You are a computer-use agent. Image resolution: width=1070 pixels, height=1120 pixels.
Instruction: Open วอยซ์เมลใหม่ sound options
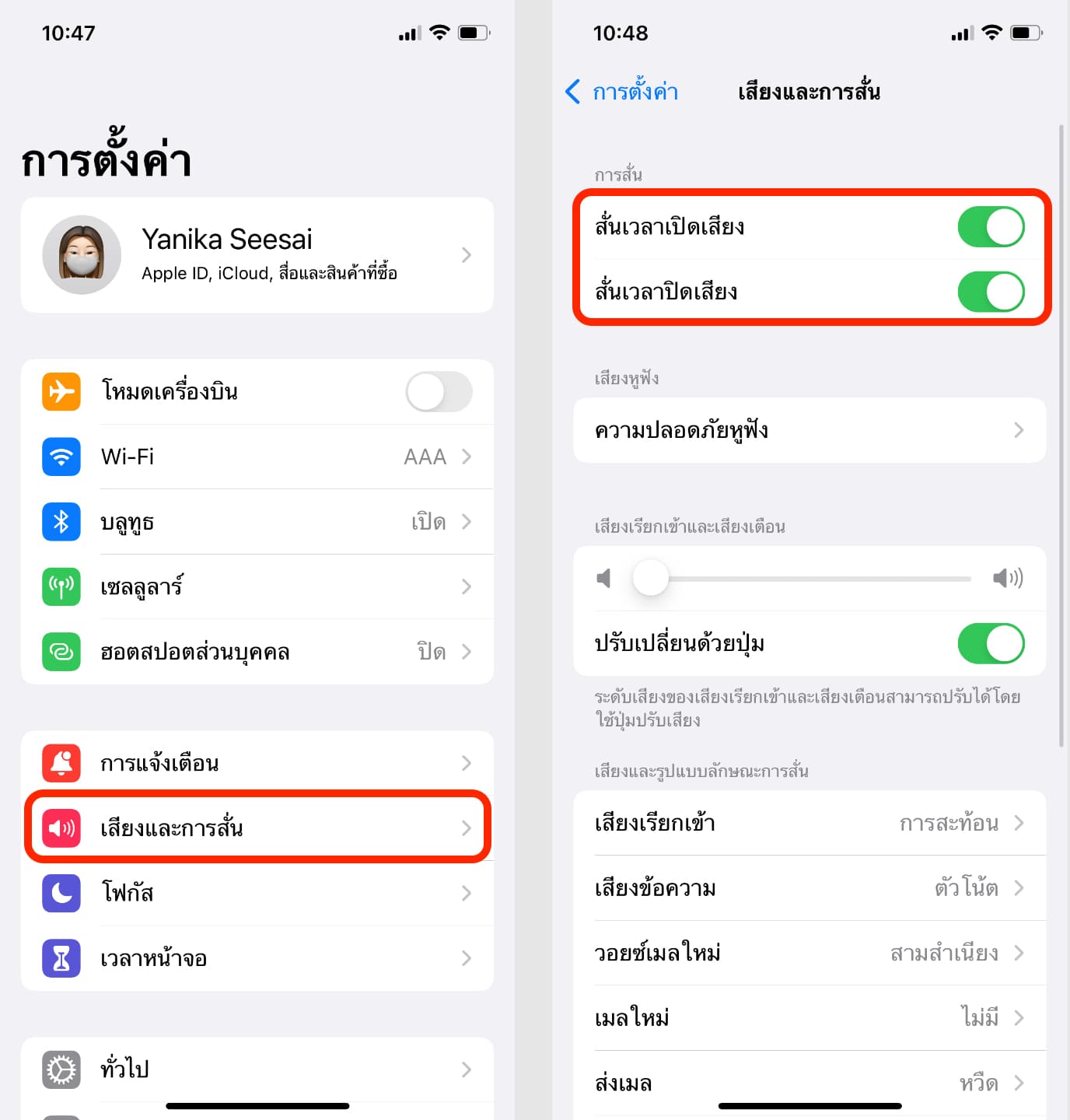pyautogui.click(x=809, y=953)
